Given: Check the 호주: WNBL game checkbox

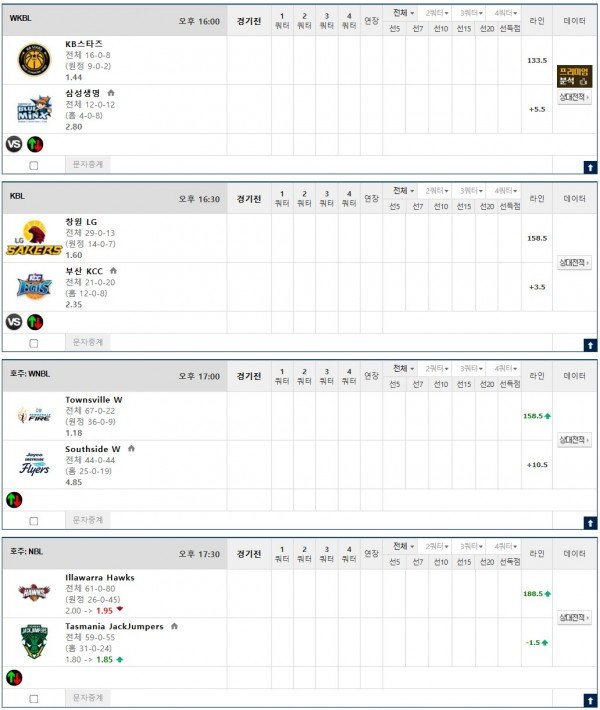Looking at the screenshot, I should tap(34, 521).
